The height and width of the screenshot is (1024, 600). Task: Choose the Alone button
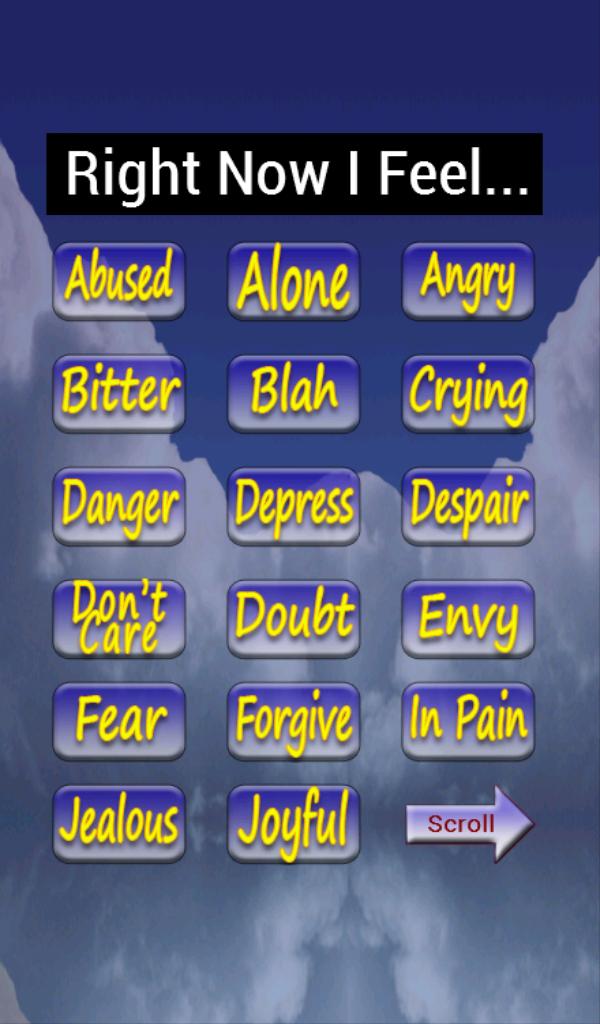point(294,281)
